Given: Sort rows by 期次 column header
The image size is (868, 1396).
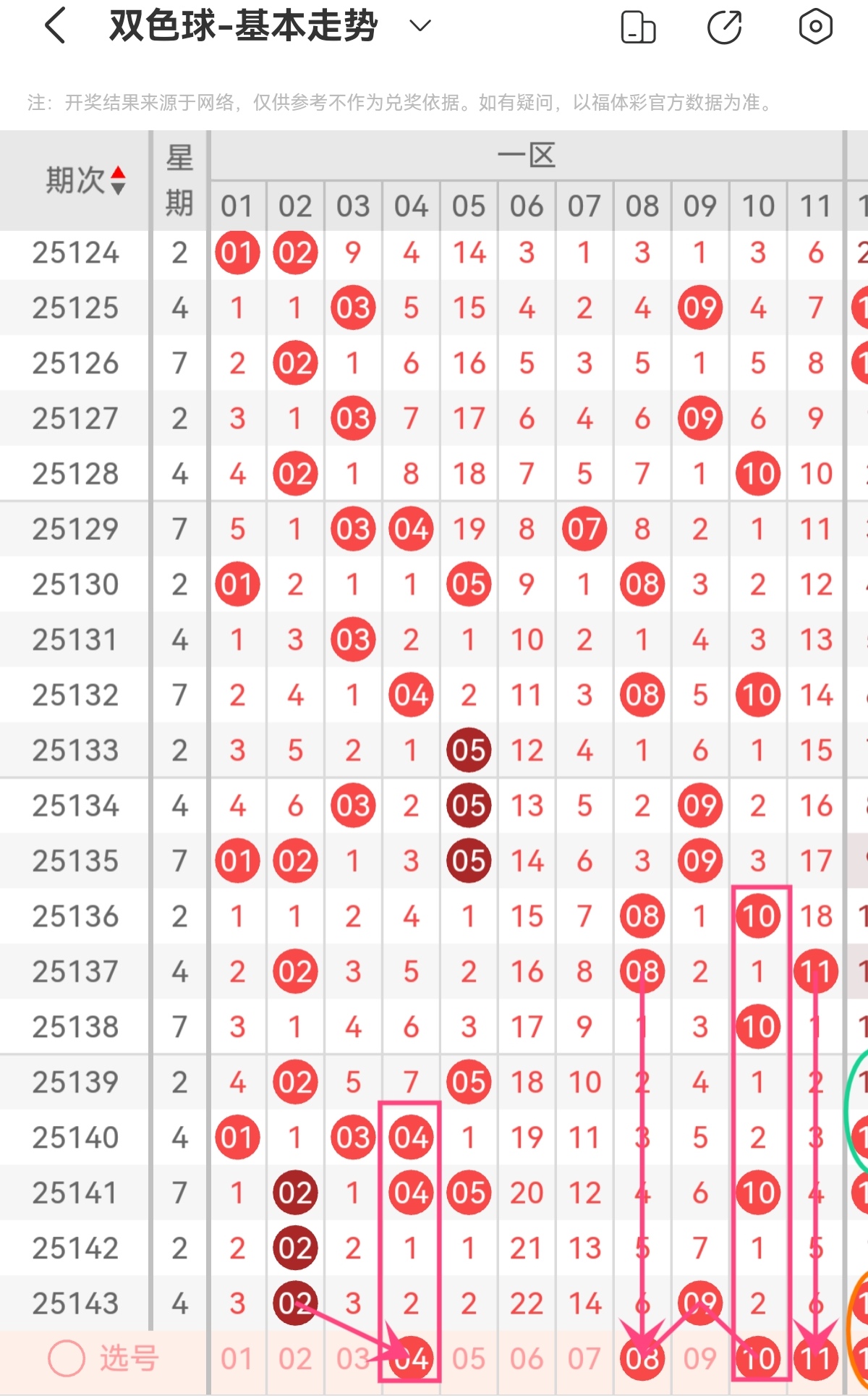Looking at the screenshot, I should click(x=85, y=180).
